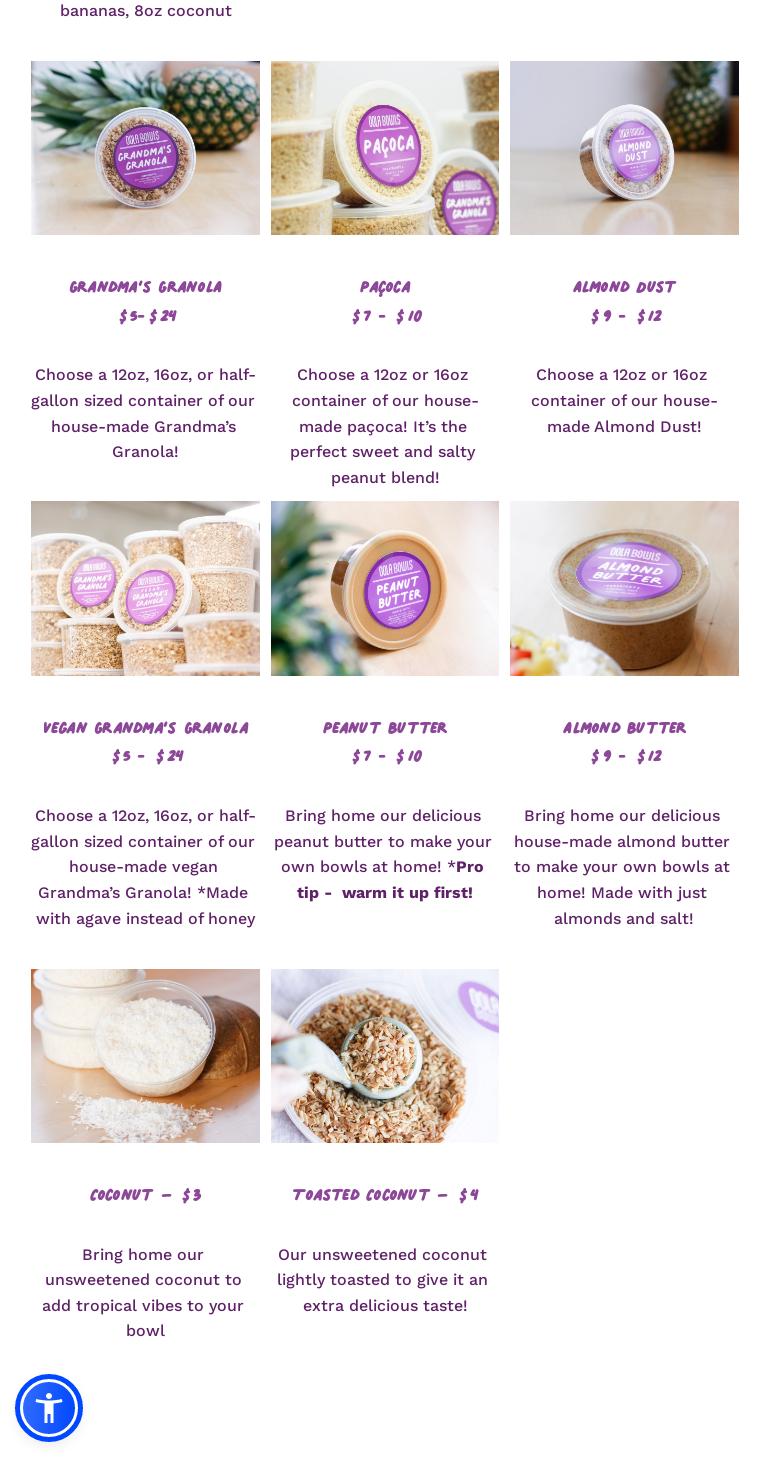Open the Paçoca product image
Viewport: 770px width, 1457px height.
385,148
